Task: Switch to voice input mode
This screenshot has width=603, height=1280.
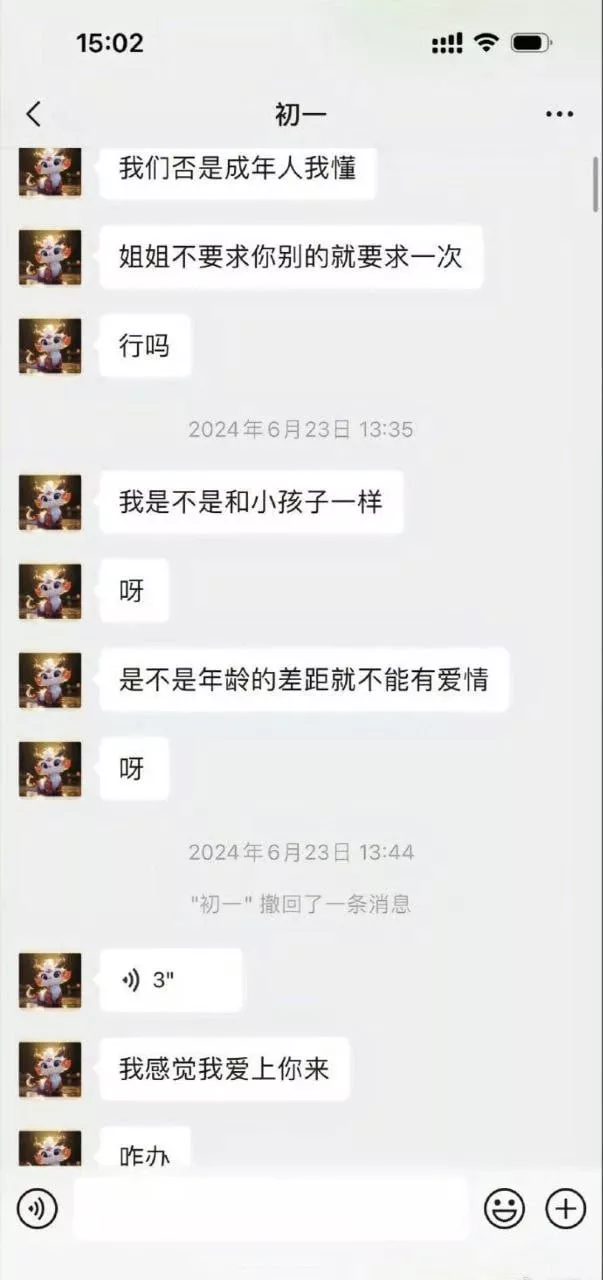Action: [37, 1210]
